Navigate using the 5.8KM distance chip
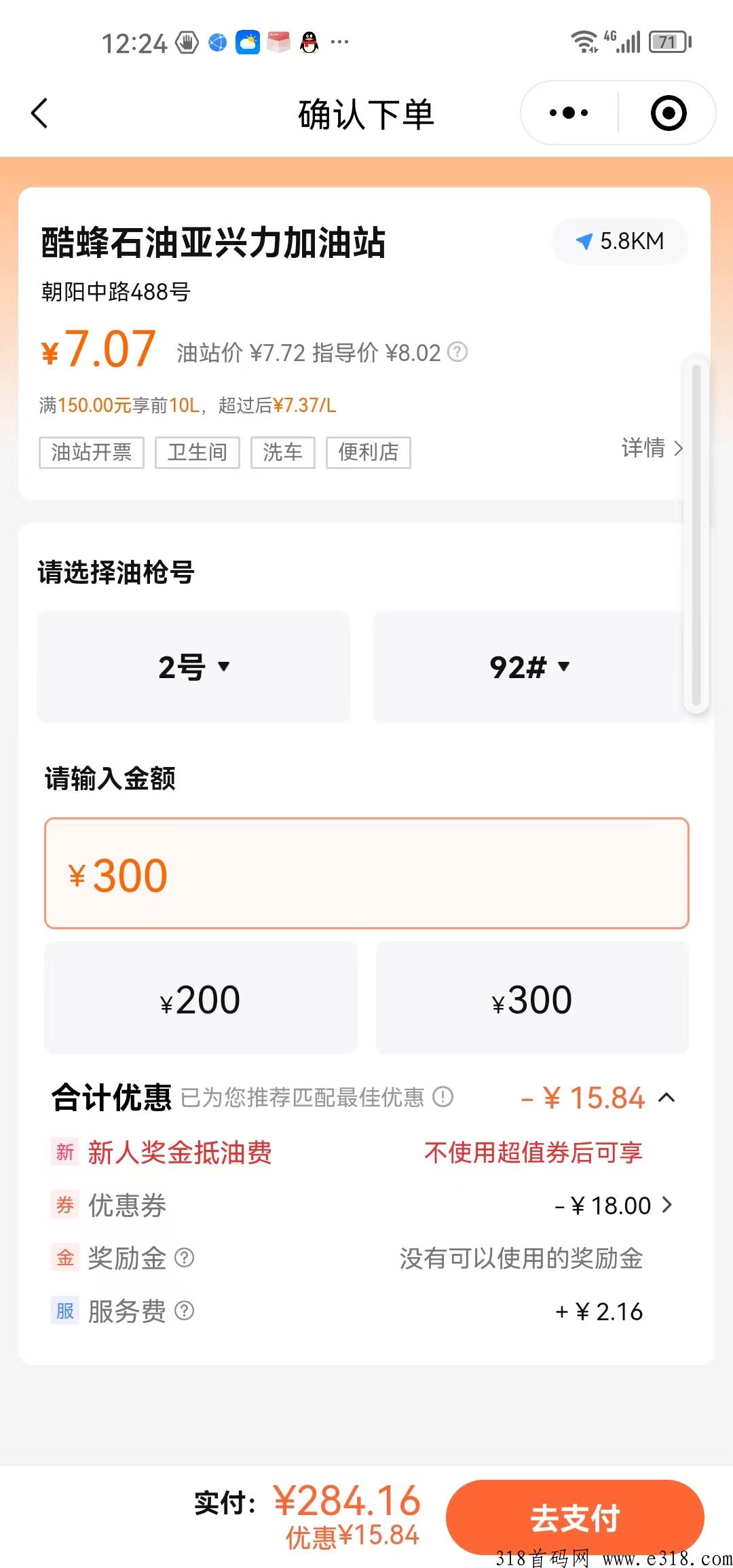Screen dimensions: 733x1568 click(620, 241)
